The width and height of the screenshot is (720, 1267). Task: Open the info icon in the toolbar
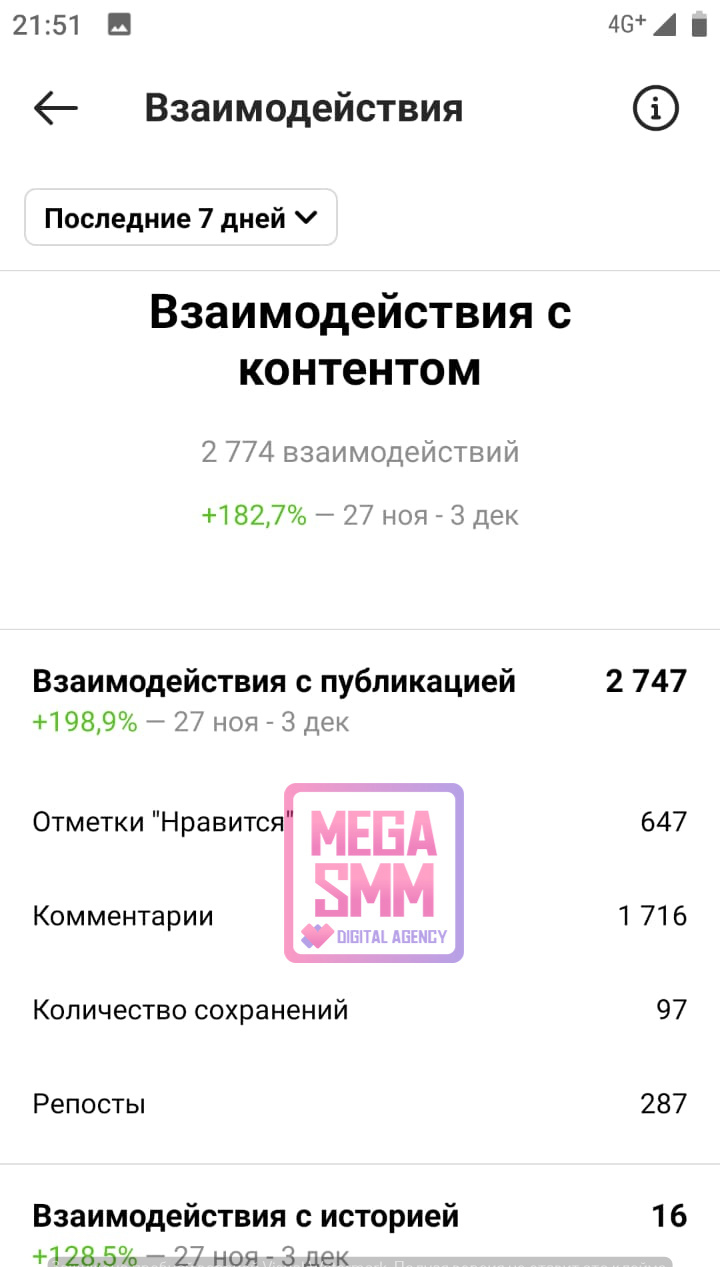656,108
